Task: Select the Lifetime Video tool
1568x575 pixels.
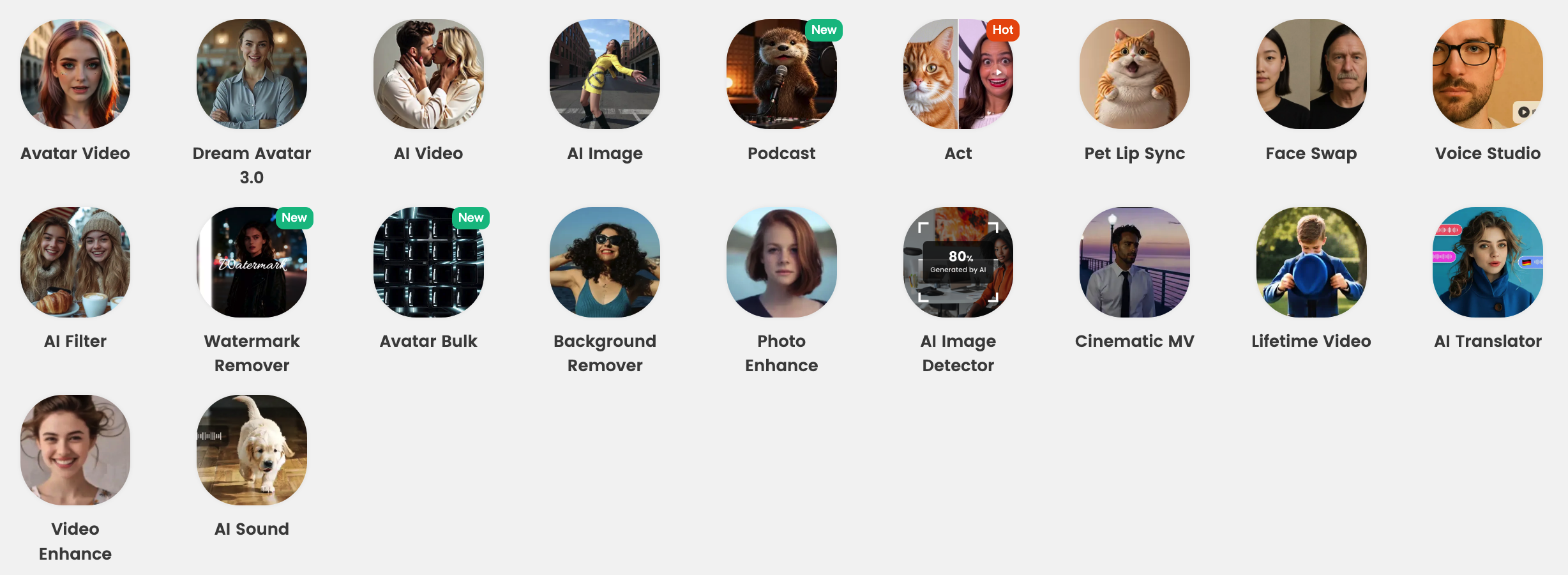Action: pyautogui.click(x=1311, y=262)
